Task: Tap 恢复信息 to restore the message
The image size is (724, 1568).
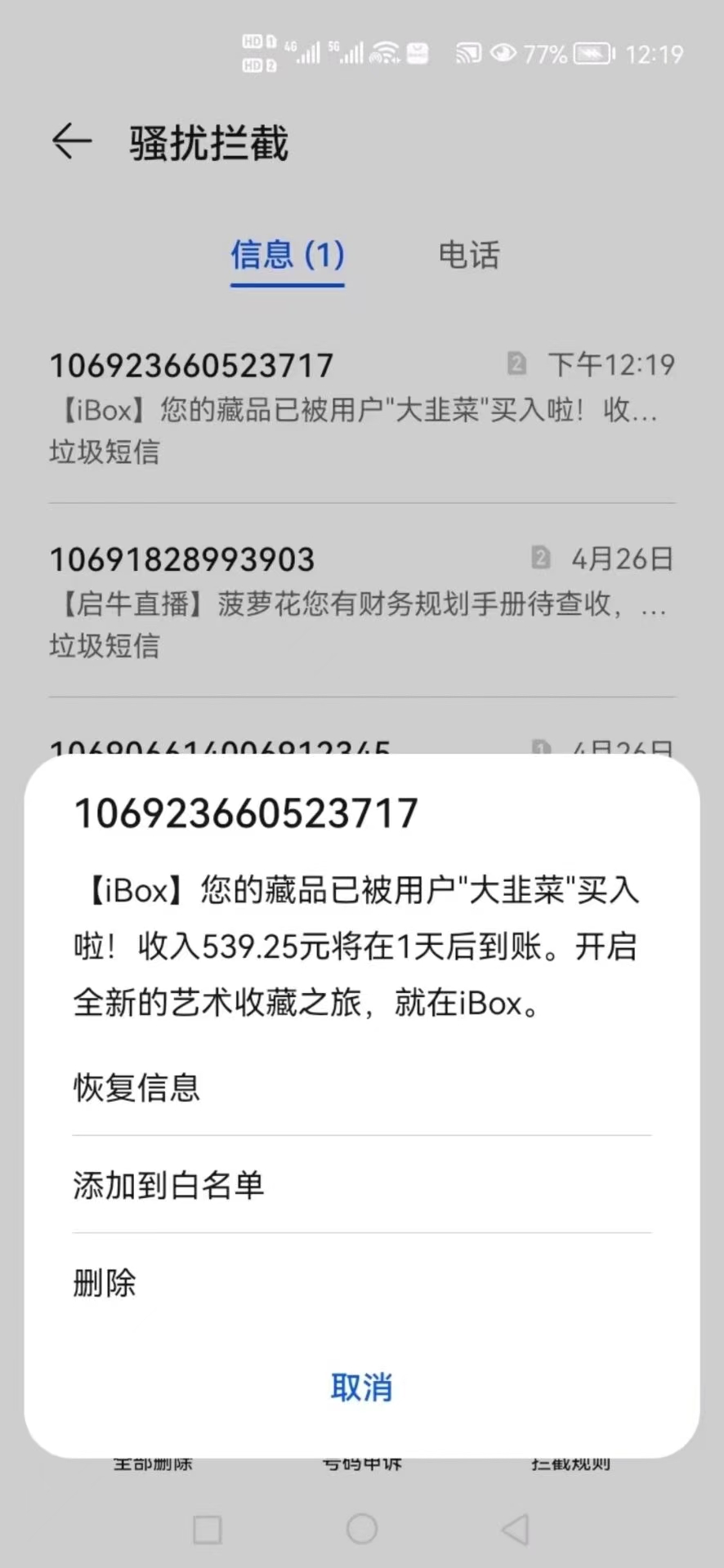Action: [x=137, y=1087]
